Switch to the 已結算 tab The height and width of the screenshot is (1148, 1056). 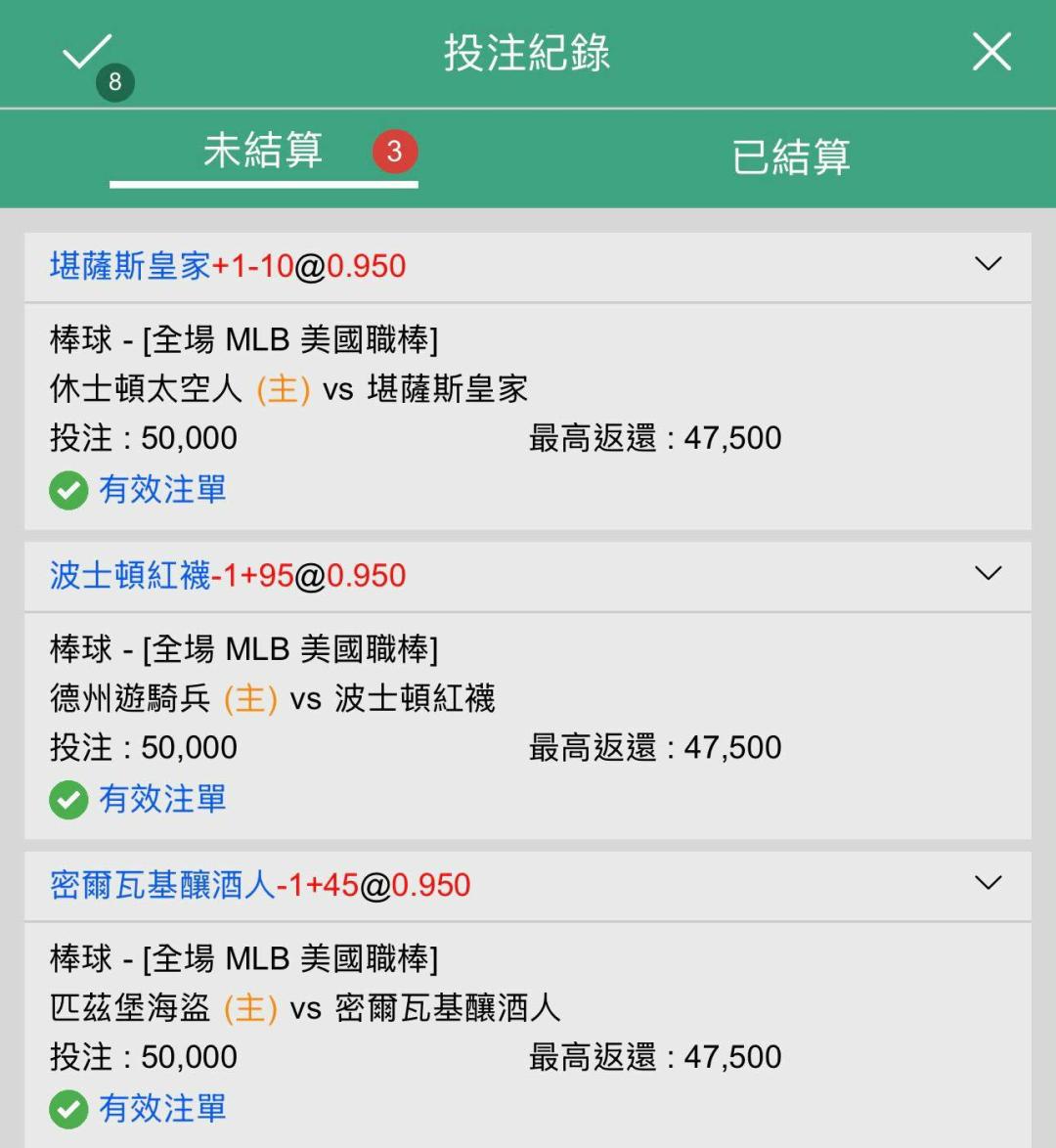791,155
